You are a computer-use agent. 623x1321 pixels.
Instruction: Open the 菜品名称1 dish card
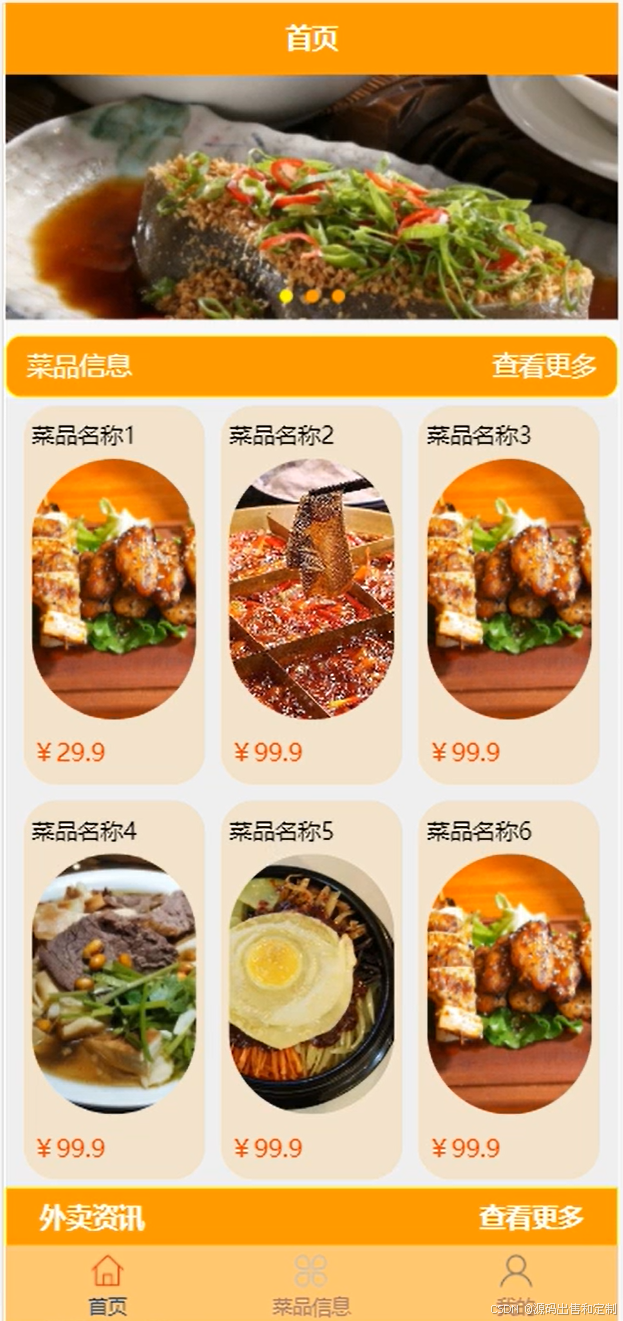tap(114, 594)
